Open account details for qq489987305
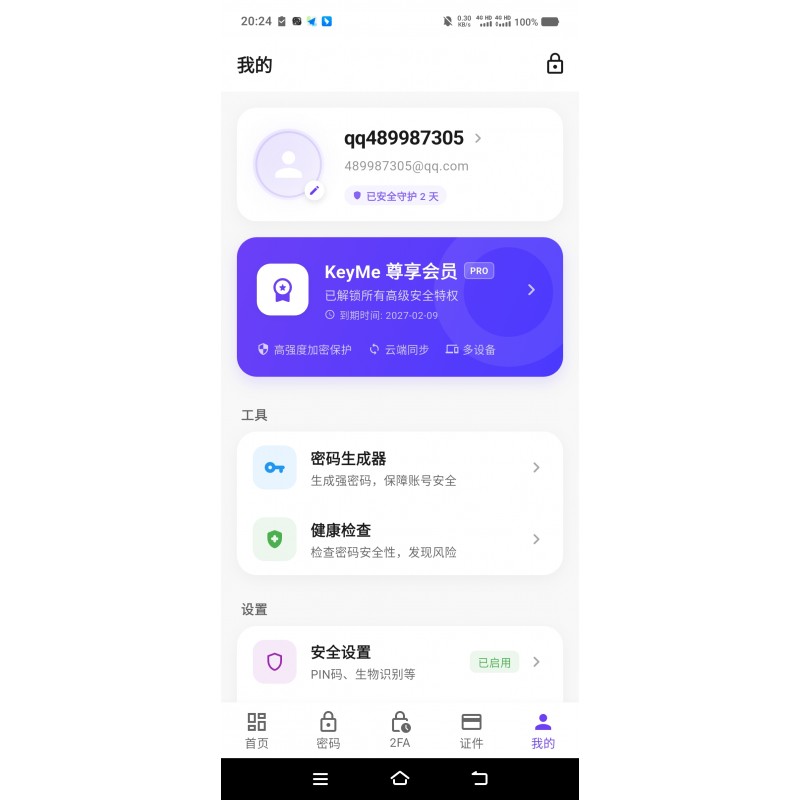This screenshot has width=800, height=800. pos(412,139)
